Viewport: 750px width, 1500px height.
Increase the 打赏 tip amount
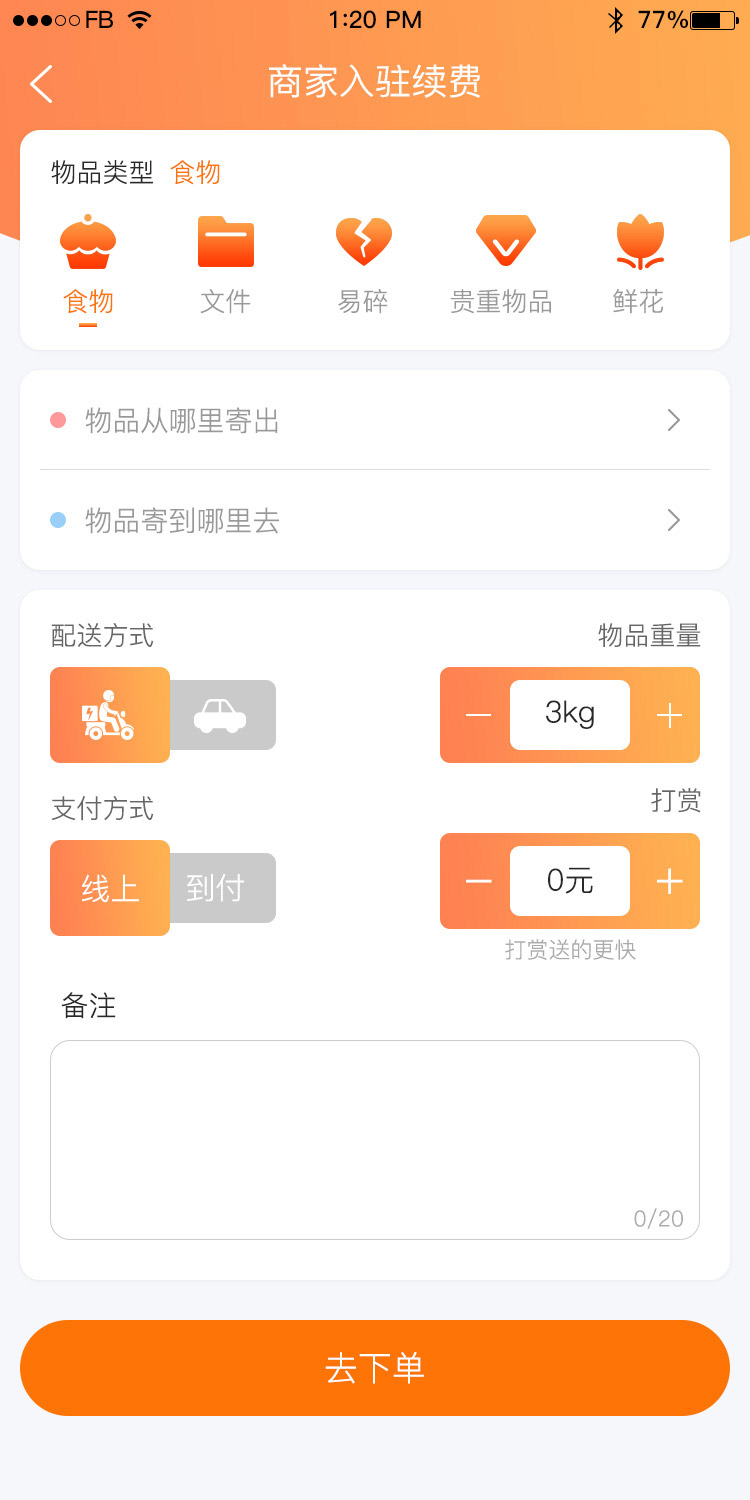pyautogui.click(x=668, y=881)
